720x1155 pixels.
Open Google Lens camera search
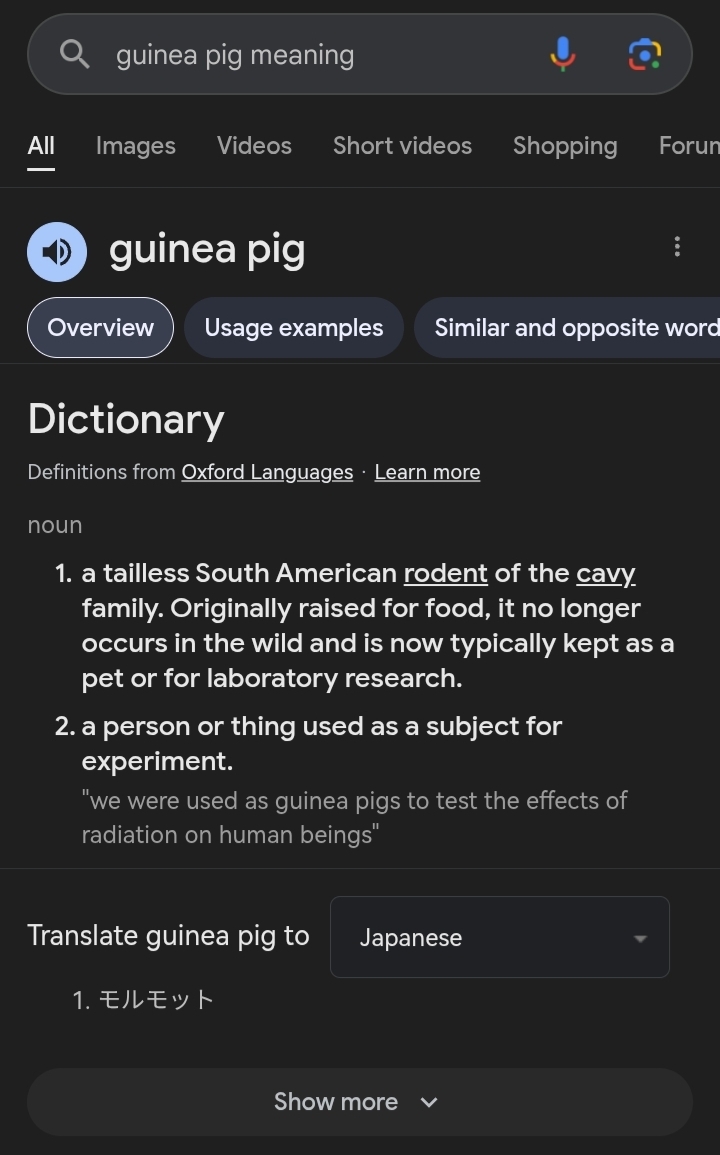tap(644, 54)
